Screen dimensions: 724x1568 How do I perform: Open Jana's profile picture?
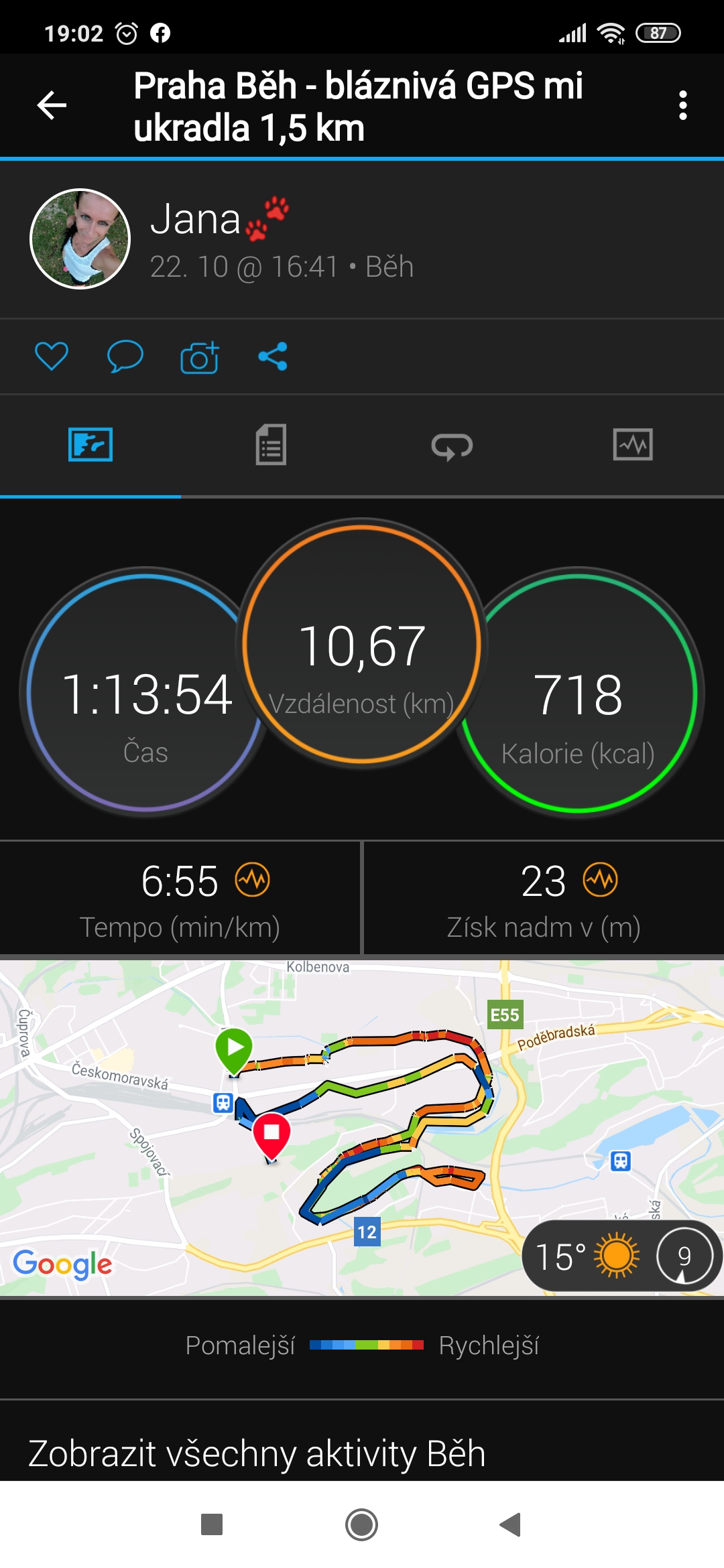[80, 239]
